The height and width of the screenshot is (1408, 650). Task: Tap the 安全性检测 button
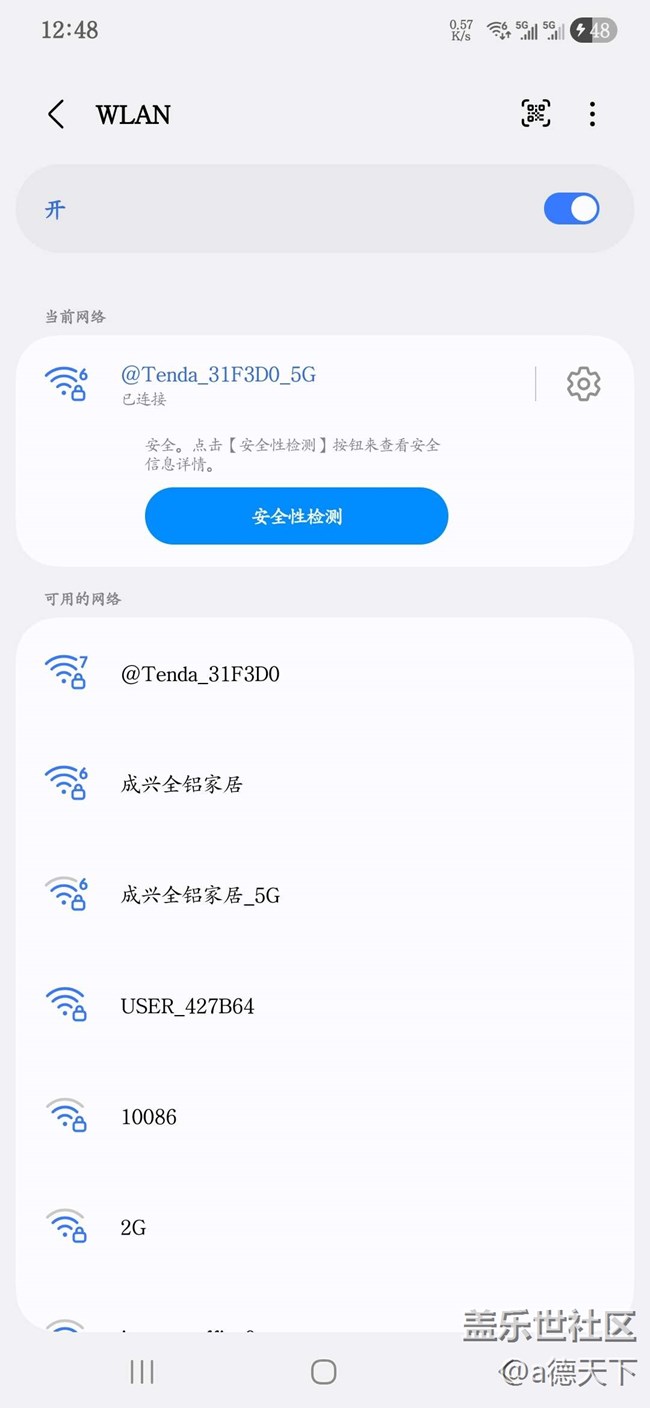tap(296, 516)
